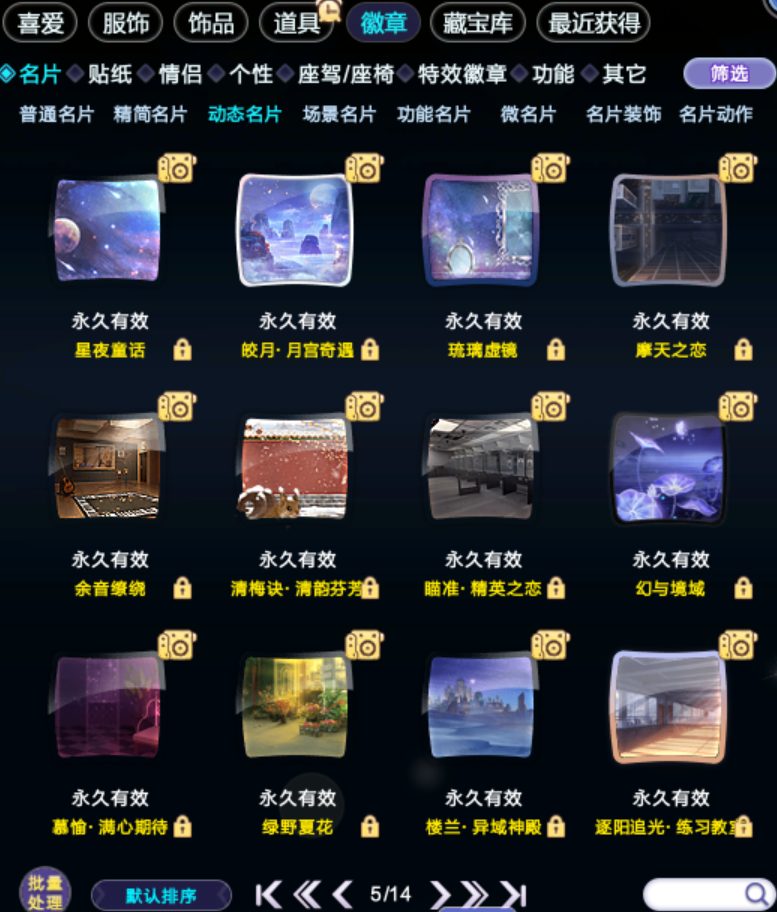Go to the next page arrow
The width and height of the screenshot is (777, 912).
(440, 895)
